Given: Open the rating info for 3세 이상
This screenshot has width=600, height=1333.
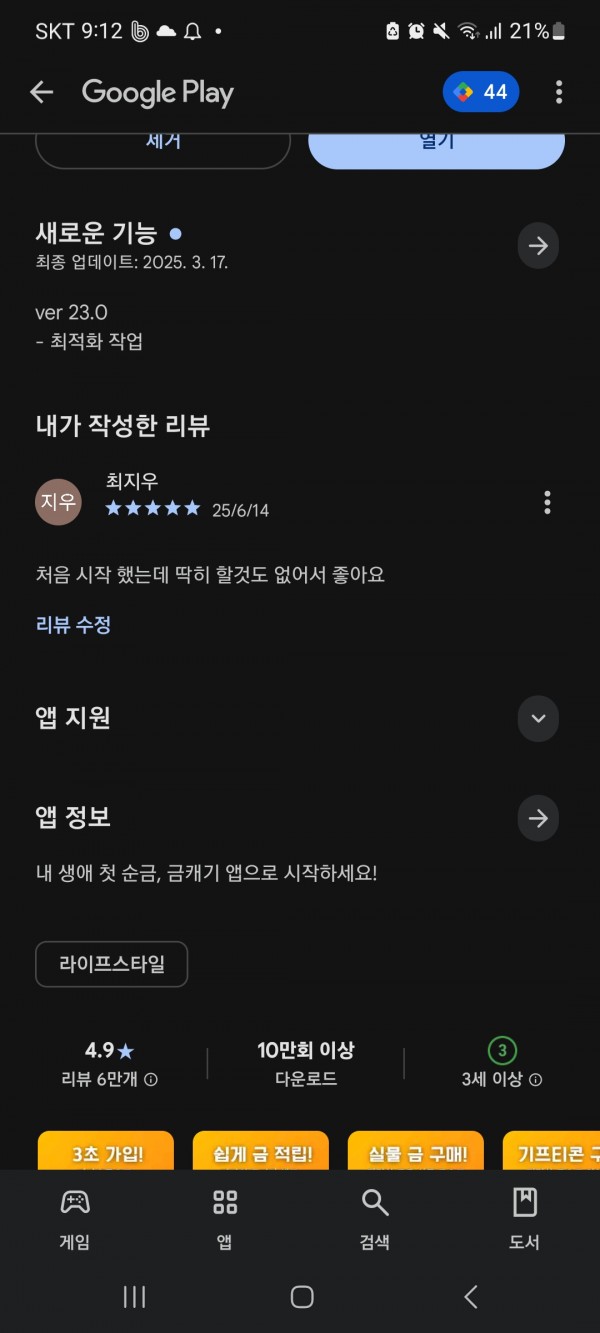Looking at the screenshot, I should [x=535, y=1080].
